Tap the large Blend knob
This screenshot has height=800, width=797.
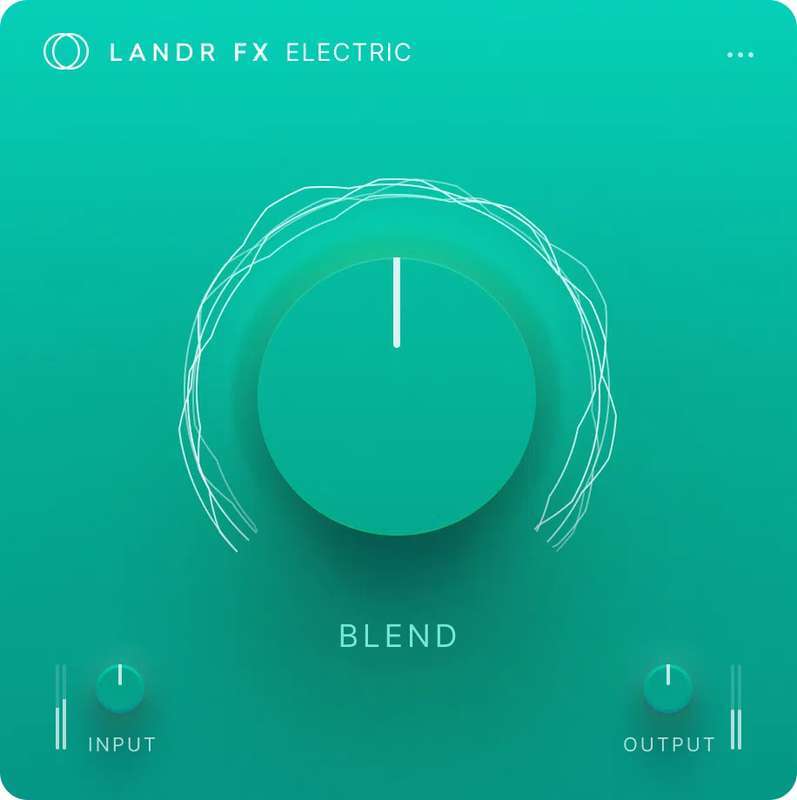396,396
